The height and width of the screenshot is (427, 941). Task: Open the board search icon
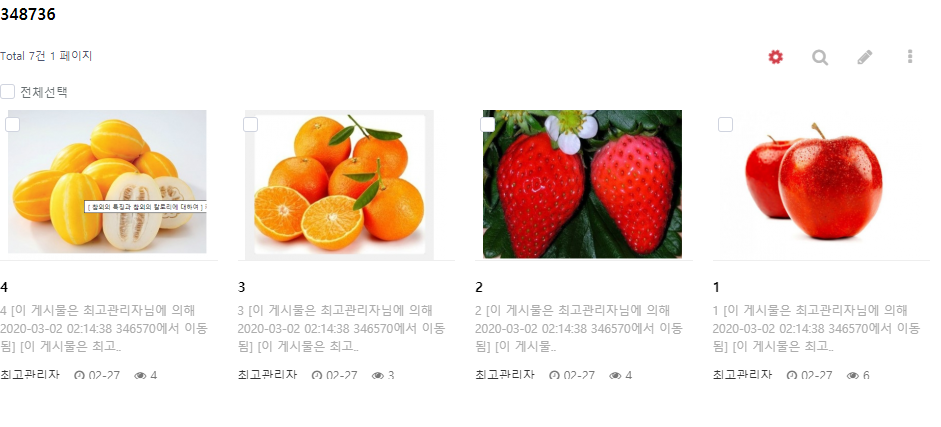pos(820,57)
